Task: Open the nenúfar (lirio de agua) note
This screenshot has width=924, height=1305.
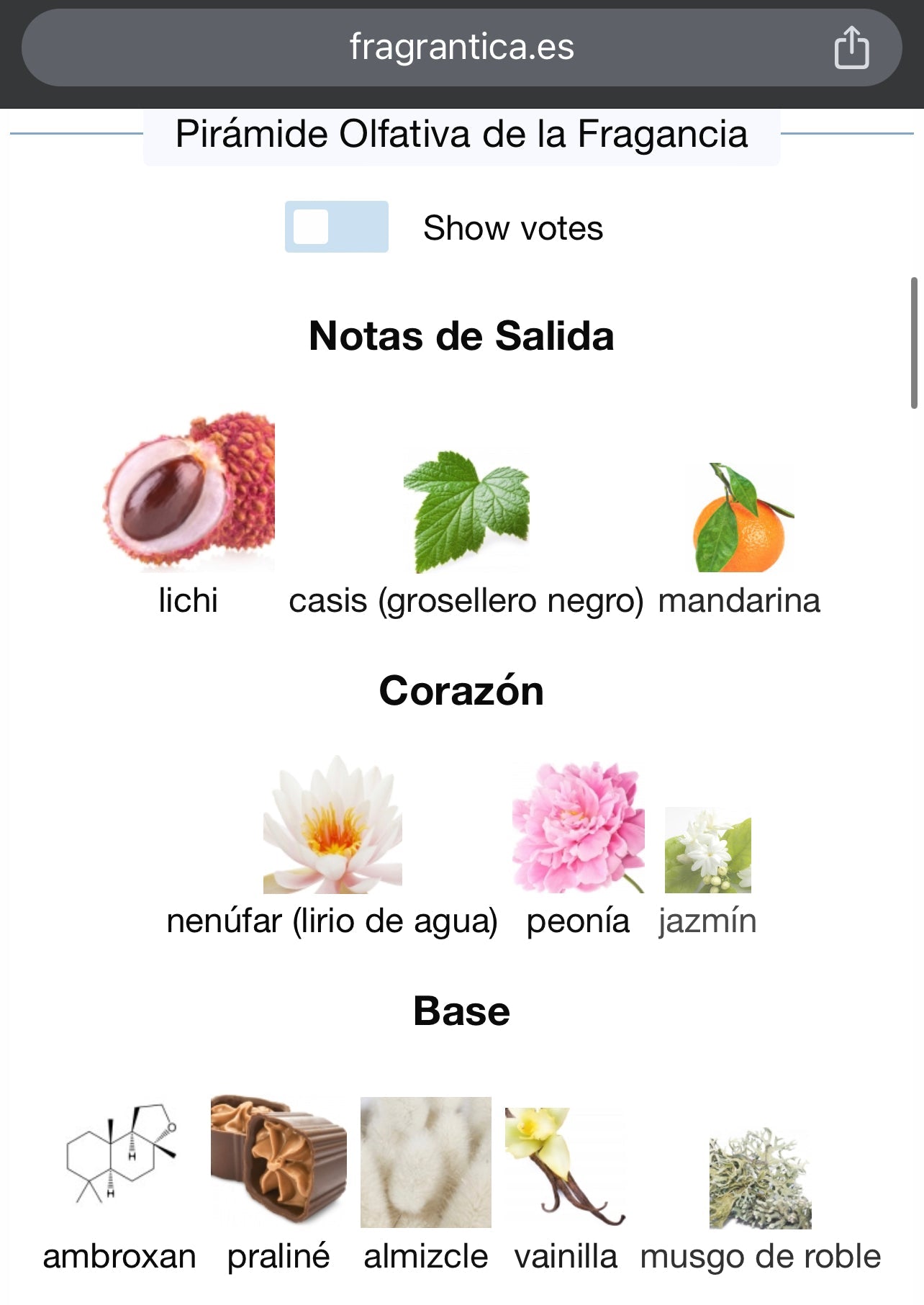Action: 332,826
